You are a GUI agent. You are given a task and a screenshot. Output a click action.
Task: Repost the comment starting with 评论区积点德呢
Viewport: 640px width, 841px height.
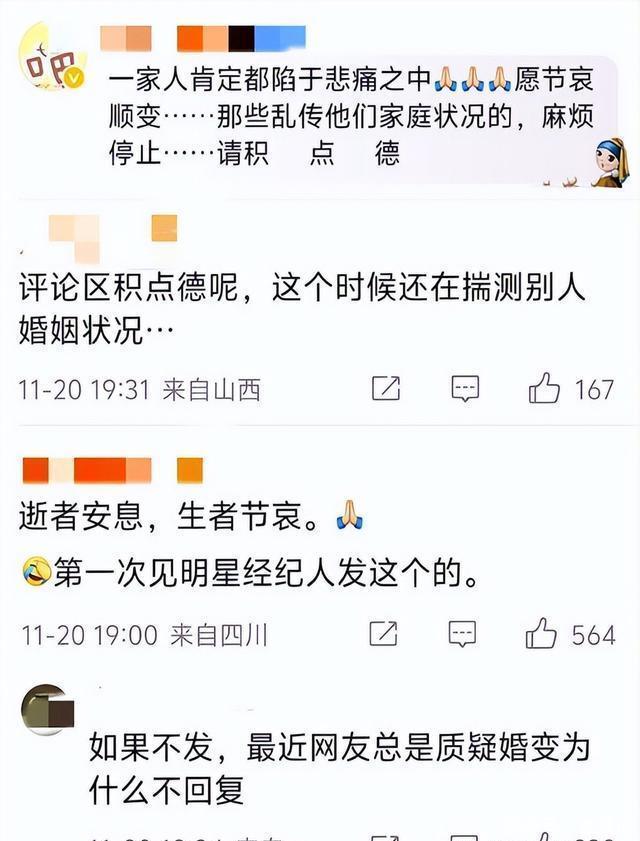coord(385,388)
